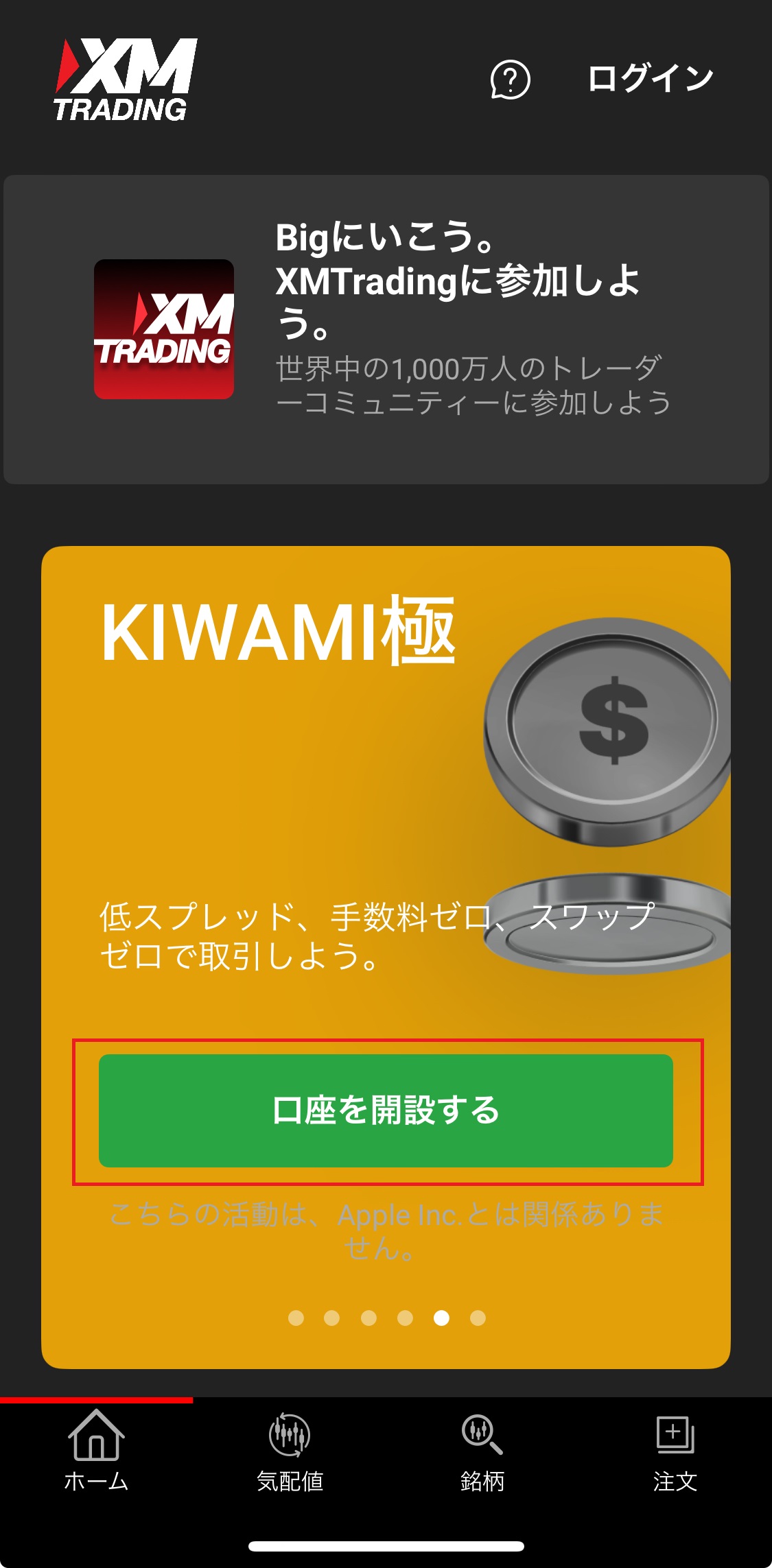Open the XMTrading join banner card
The image size is (772, 1568).
[x=386, y=329]
